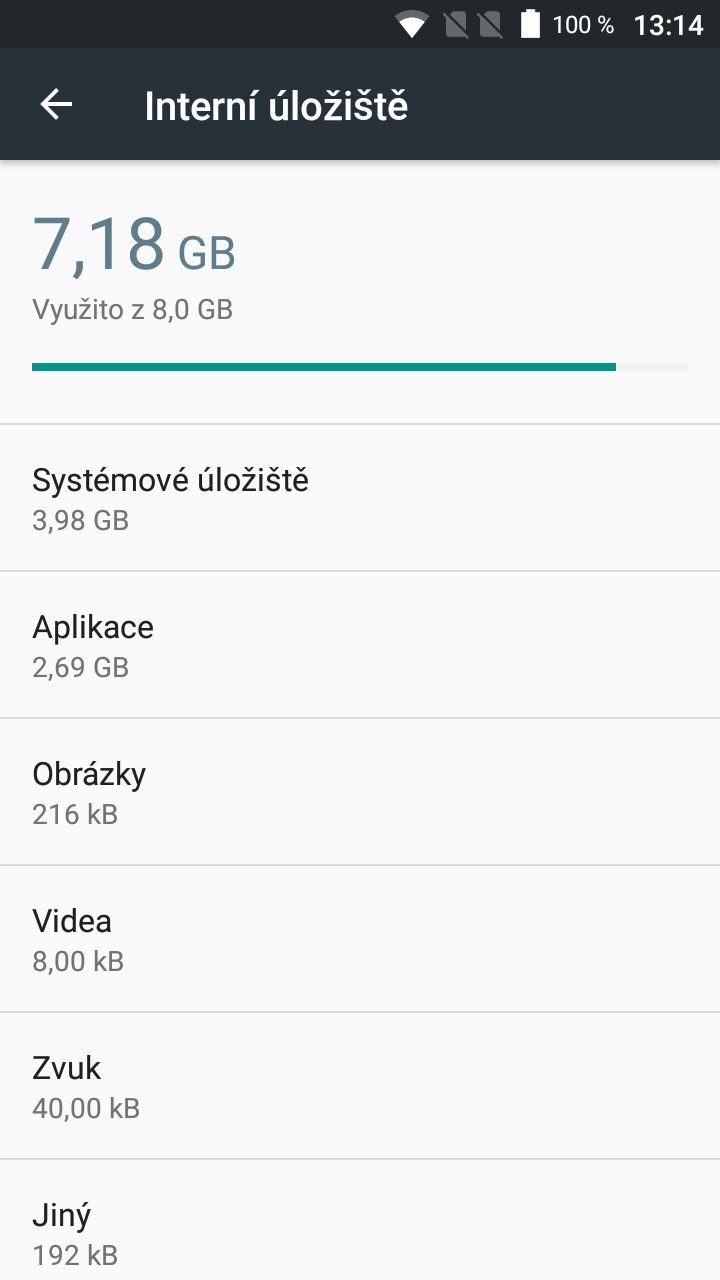Click the back arrow in the title bar

point(56,104)
